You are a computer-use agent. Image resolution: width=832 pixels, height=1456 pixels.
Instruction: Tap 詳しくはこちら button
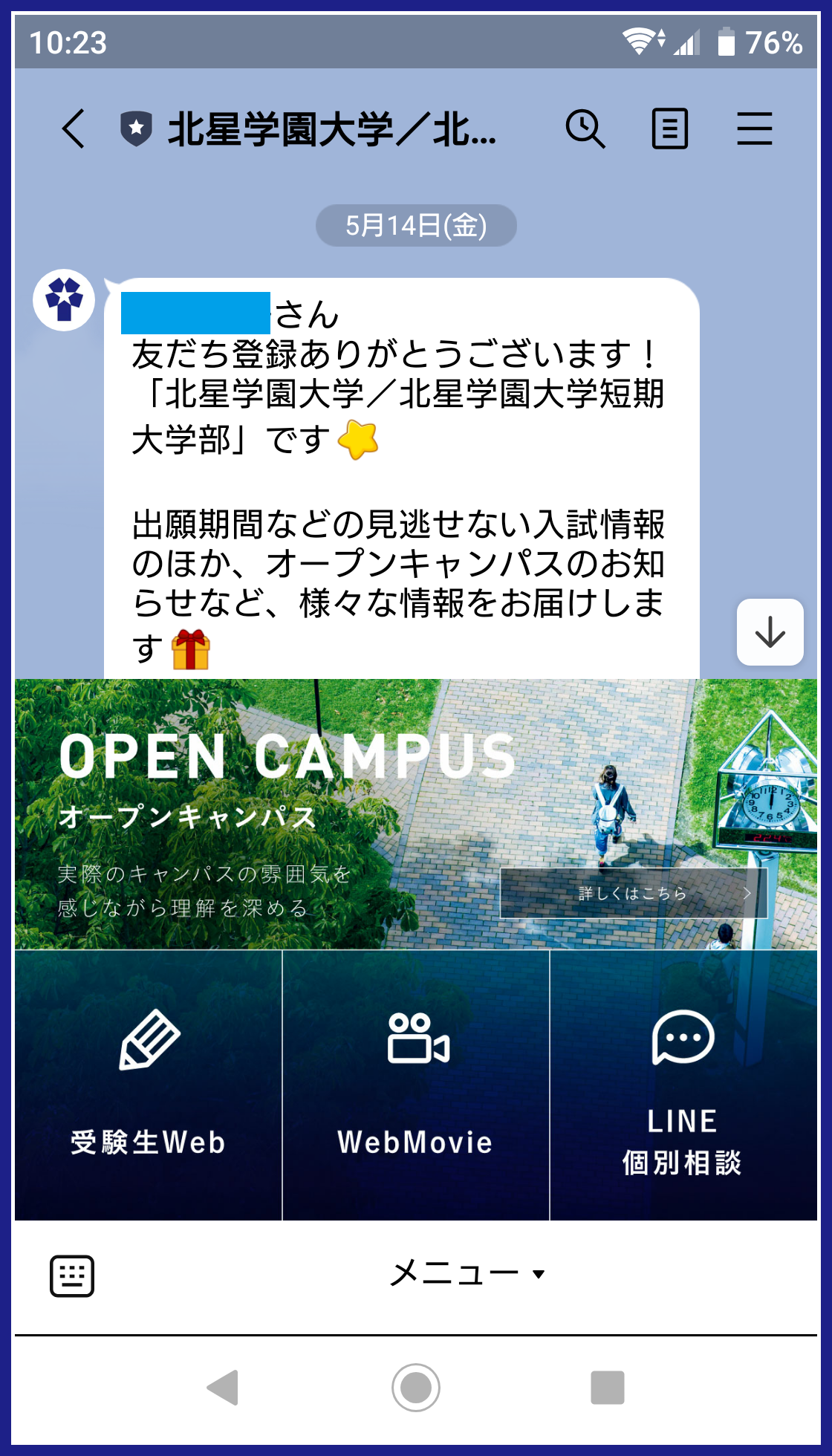click(x=634, y=893)
